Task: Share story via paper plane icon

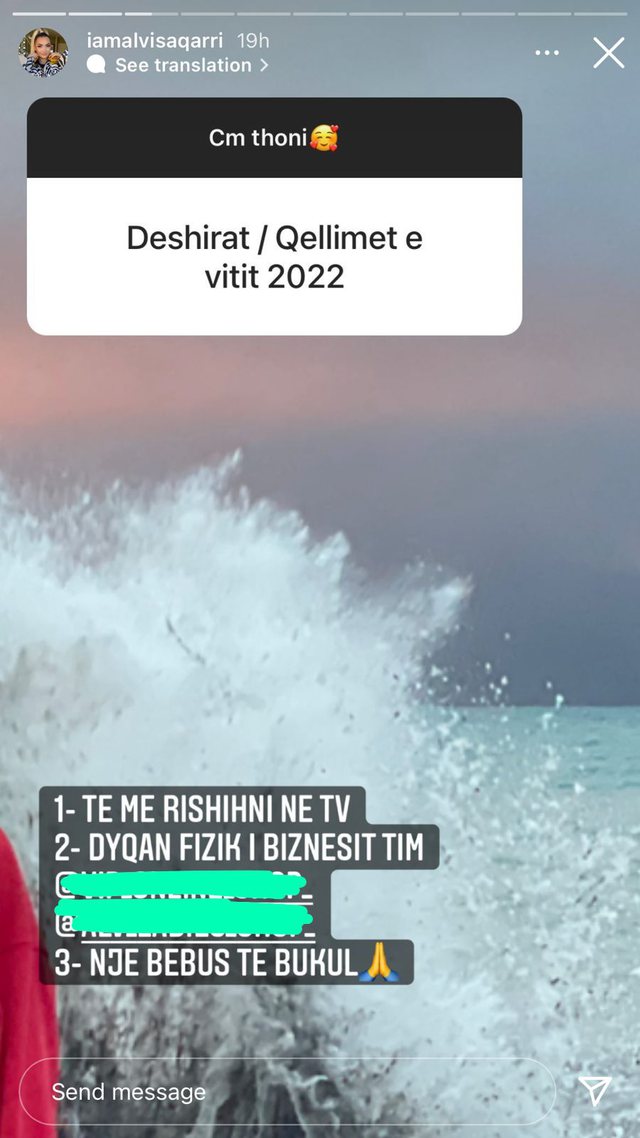Action: [x=595, y=1091]
